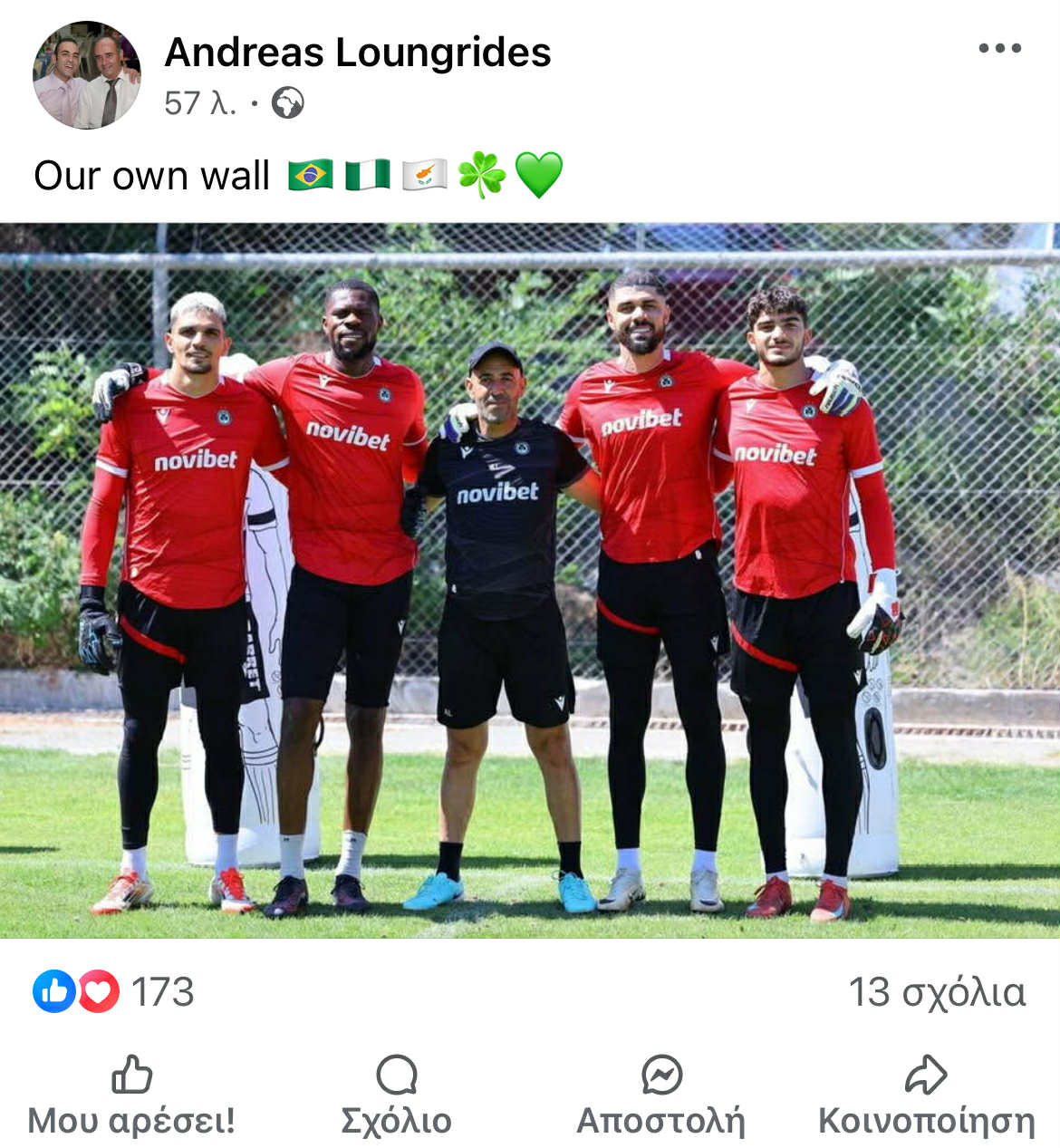This screenshot has width=1060, height=1148.
Task: Open the goalkeepers photo in full view
Action: click(x=530, y=580)
